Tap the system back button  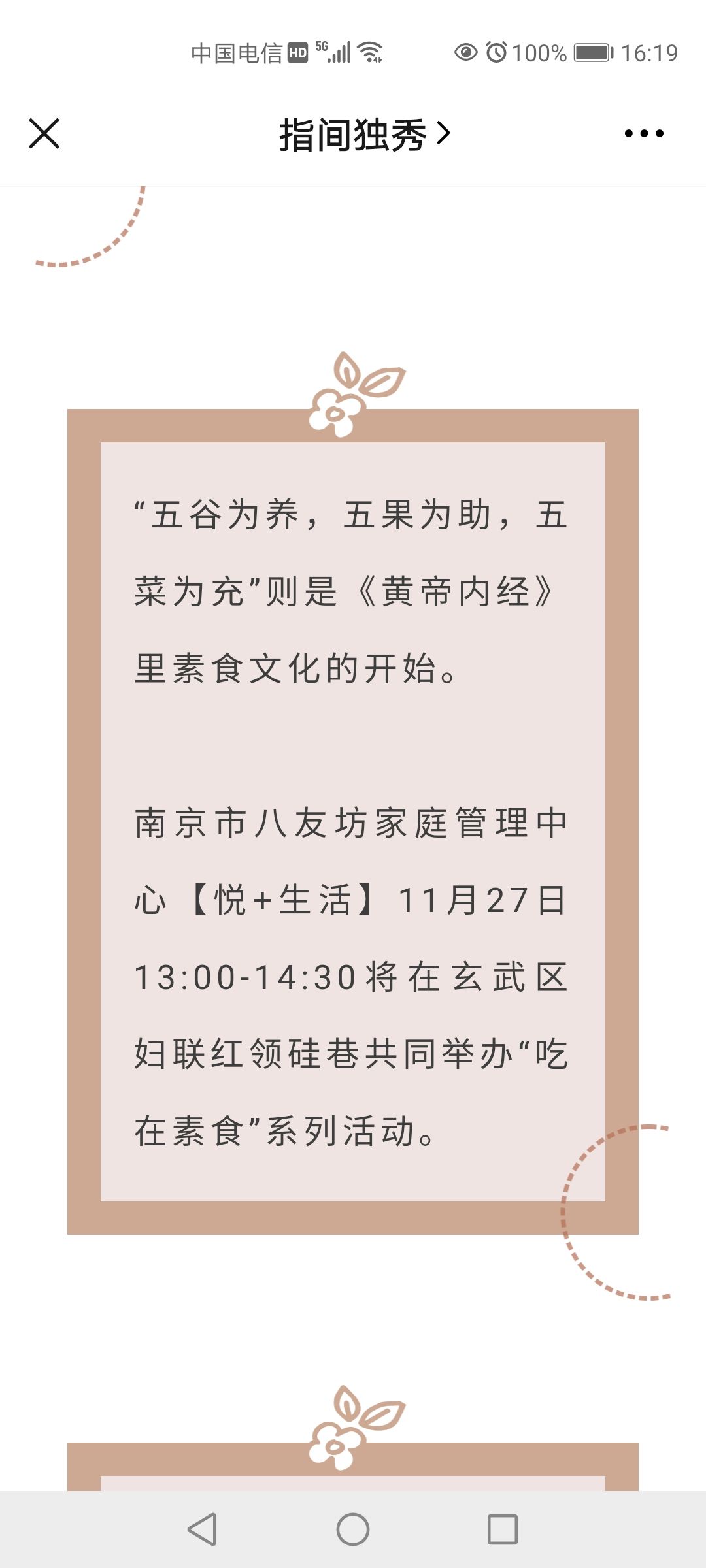[x=202, y=1529]
